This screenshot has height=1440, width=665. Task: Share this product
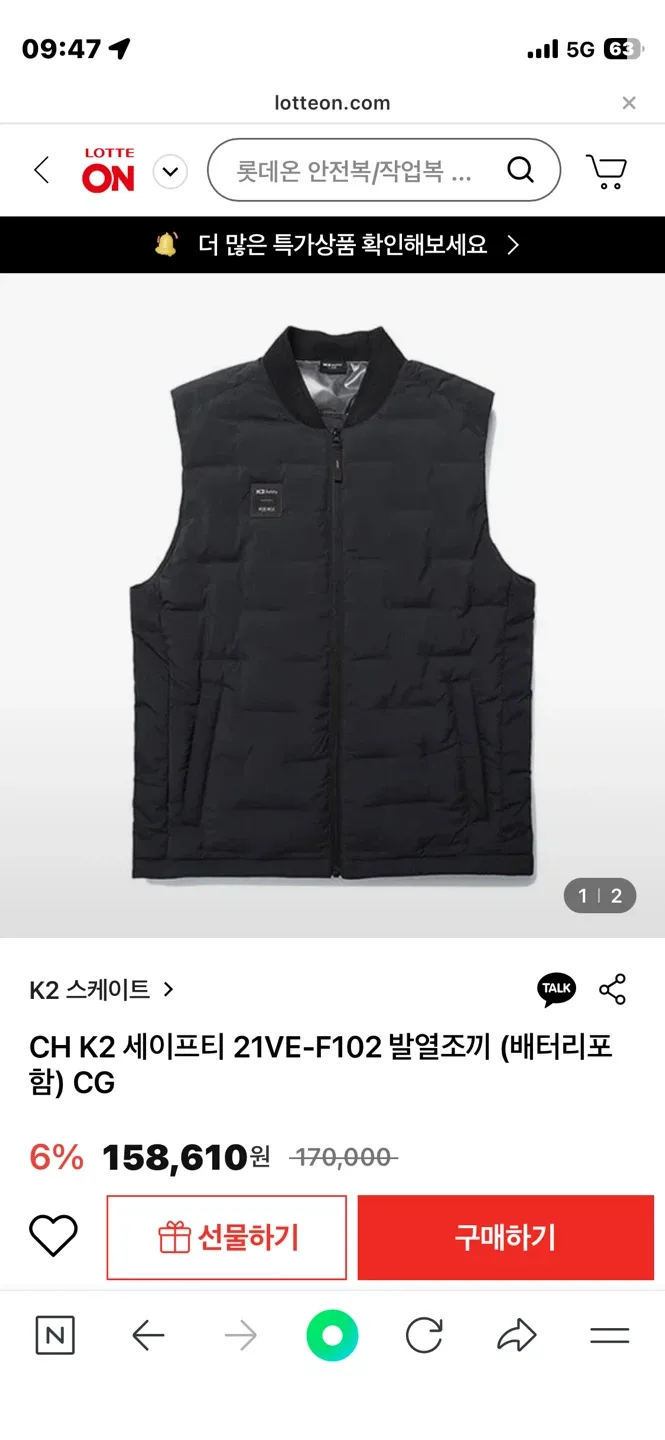[612, 989]
